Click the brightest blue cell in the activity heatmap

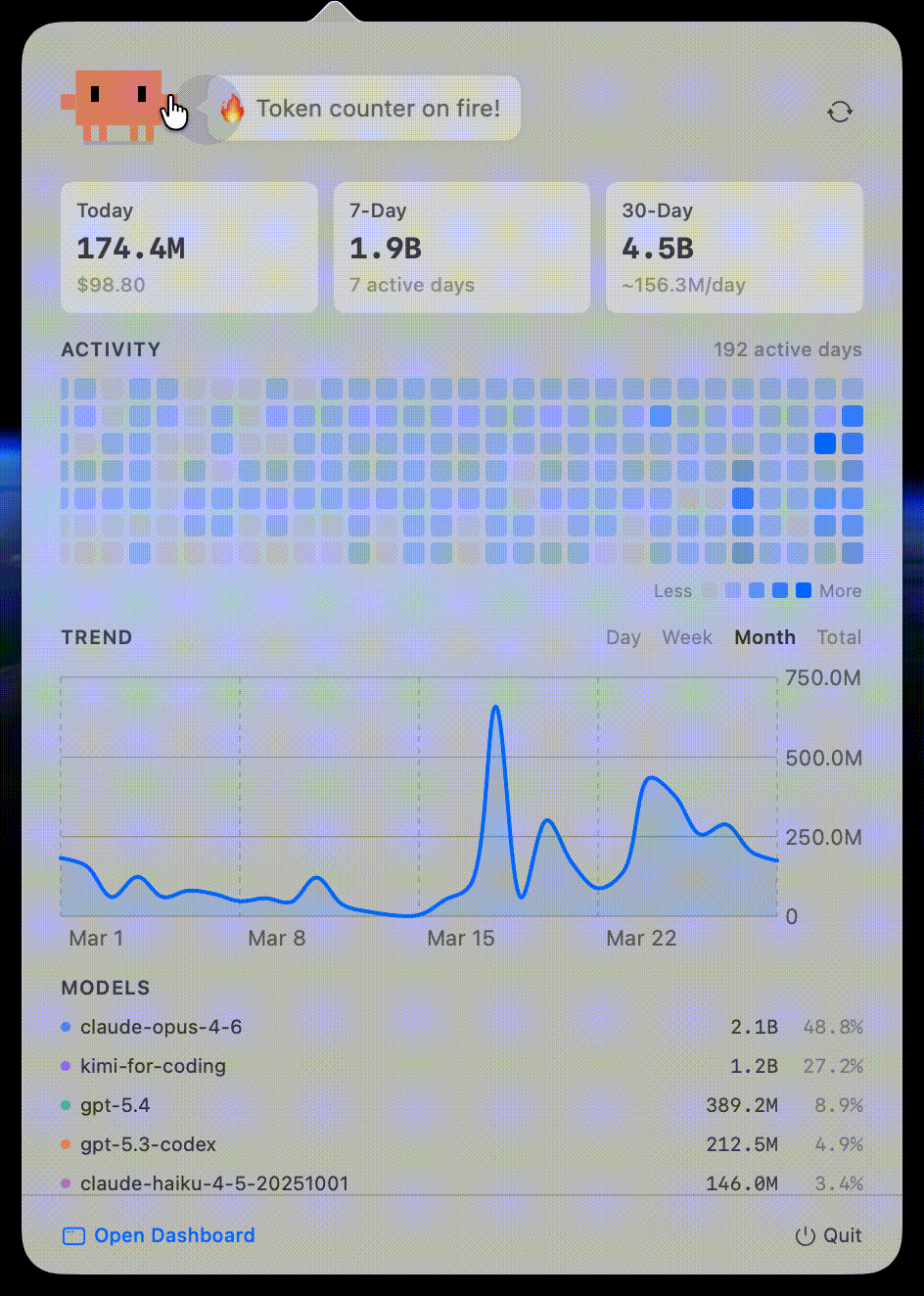(825, 443)
